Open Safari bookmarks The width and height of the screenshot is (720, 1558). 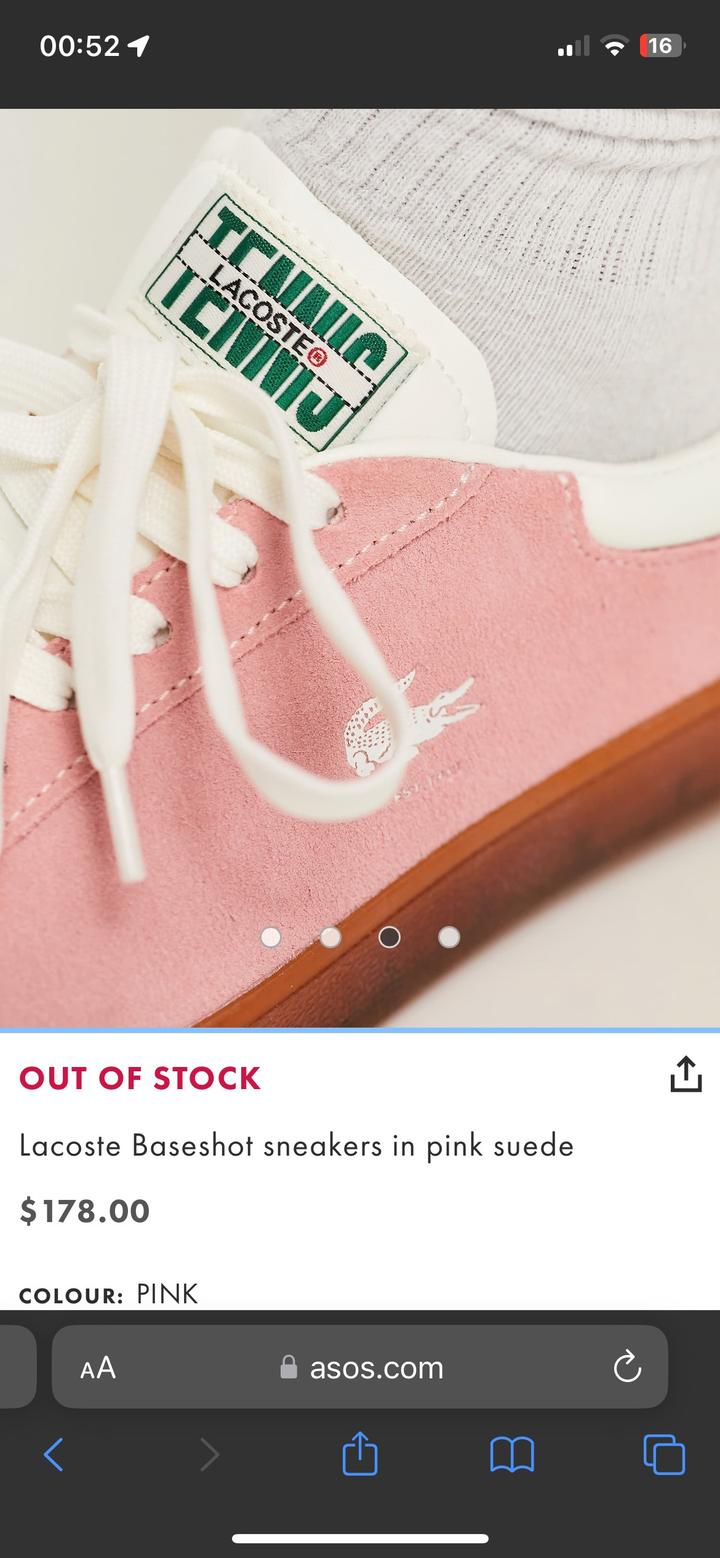(x=512, y=1455)
